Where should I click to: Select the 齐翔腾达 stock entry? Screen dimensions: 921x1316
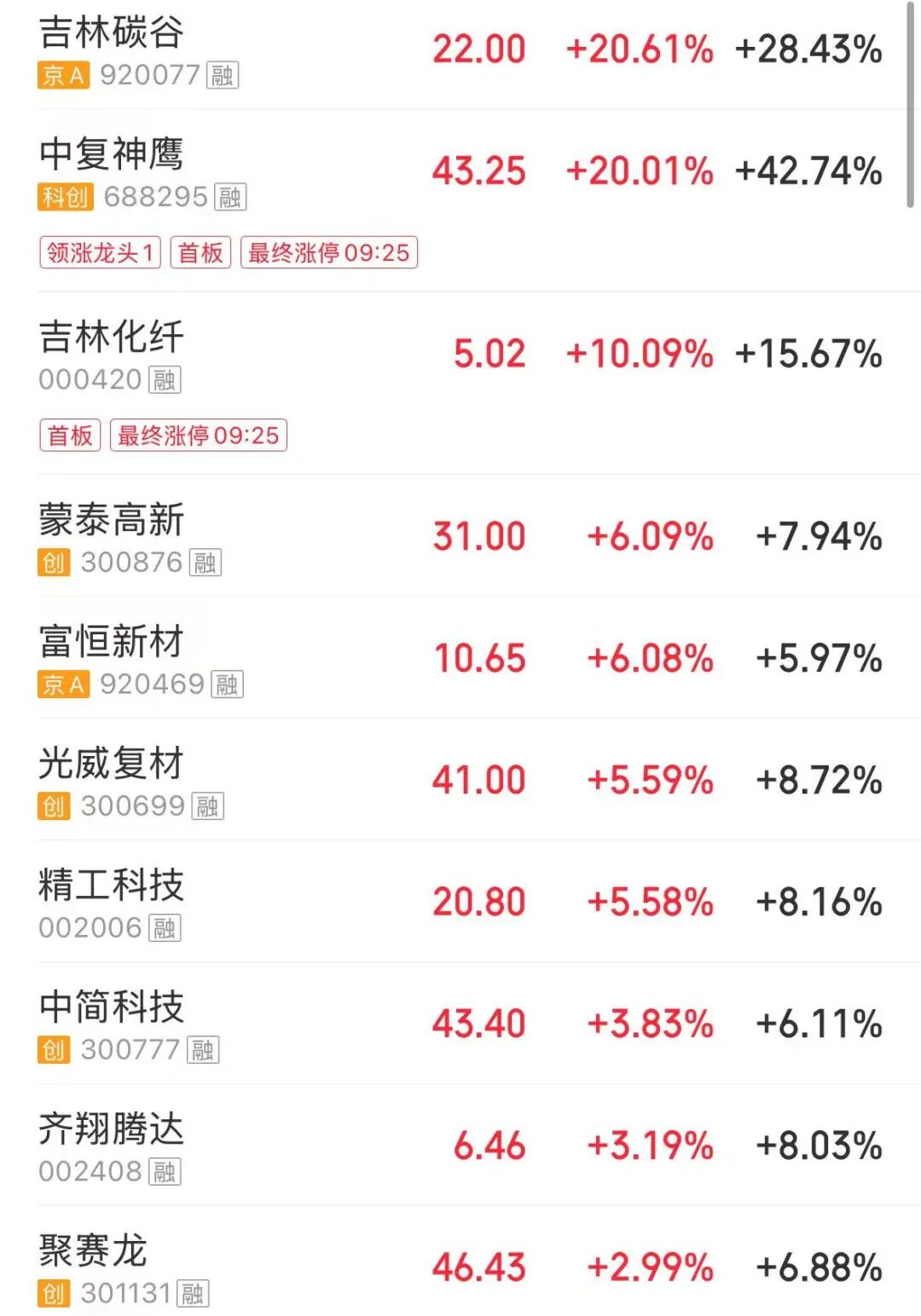[111, 1130]
